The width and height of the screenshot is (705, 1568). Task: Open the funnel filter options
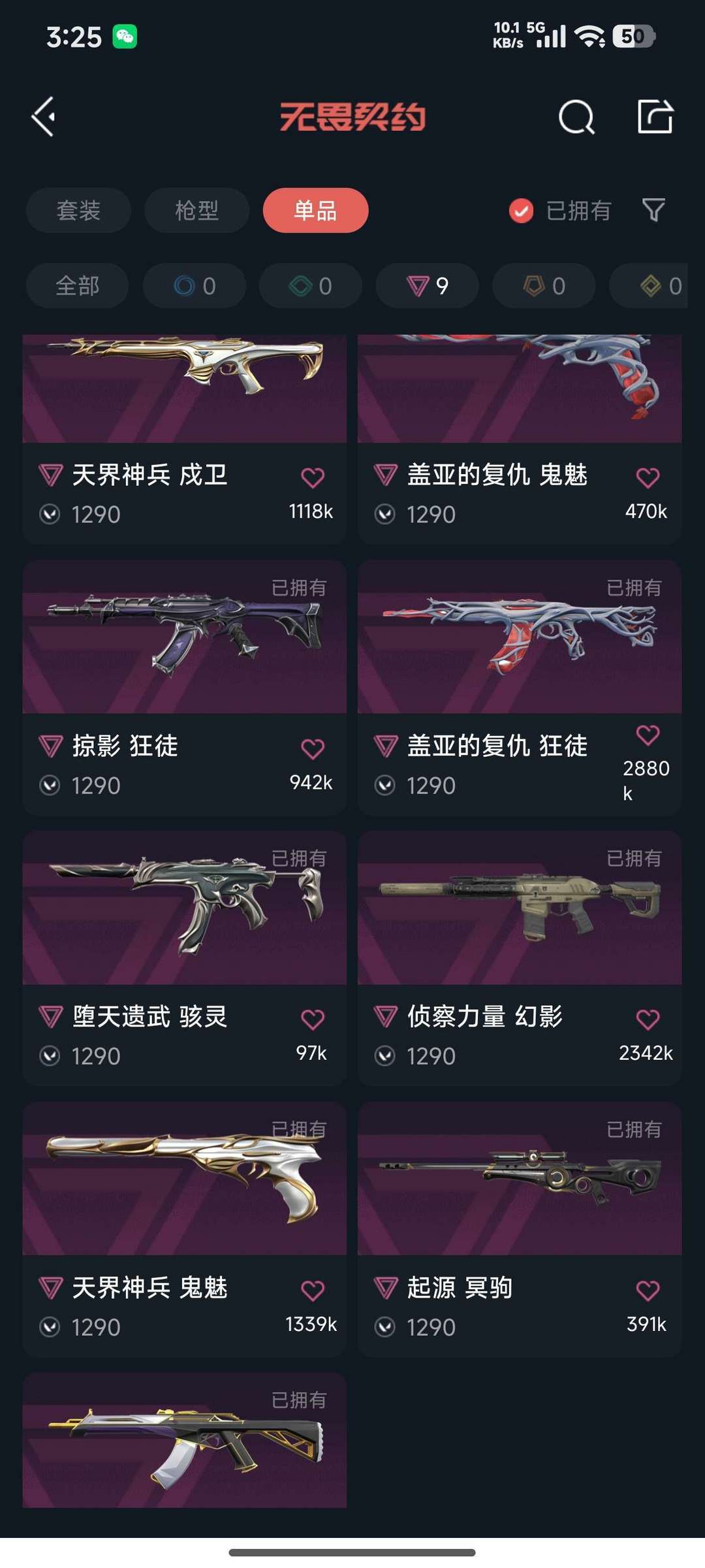click(x=653, y=210)
